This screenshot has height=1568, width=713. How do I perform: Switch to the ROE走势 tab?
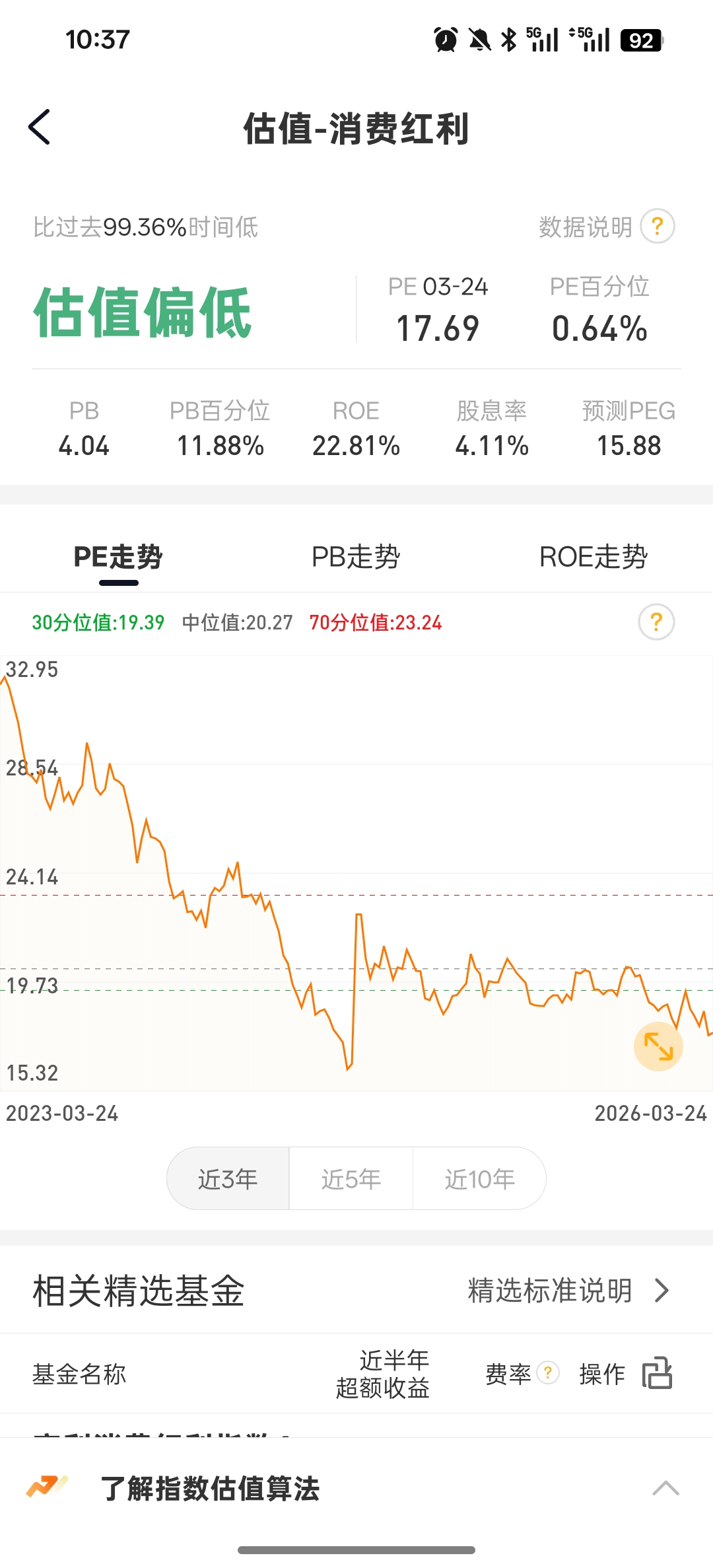pyautogui.click(x=593, y=557)
